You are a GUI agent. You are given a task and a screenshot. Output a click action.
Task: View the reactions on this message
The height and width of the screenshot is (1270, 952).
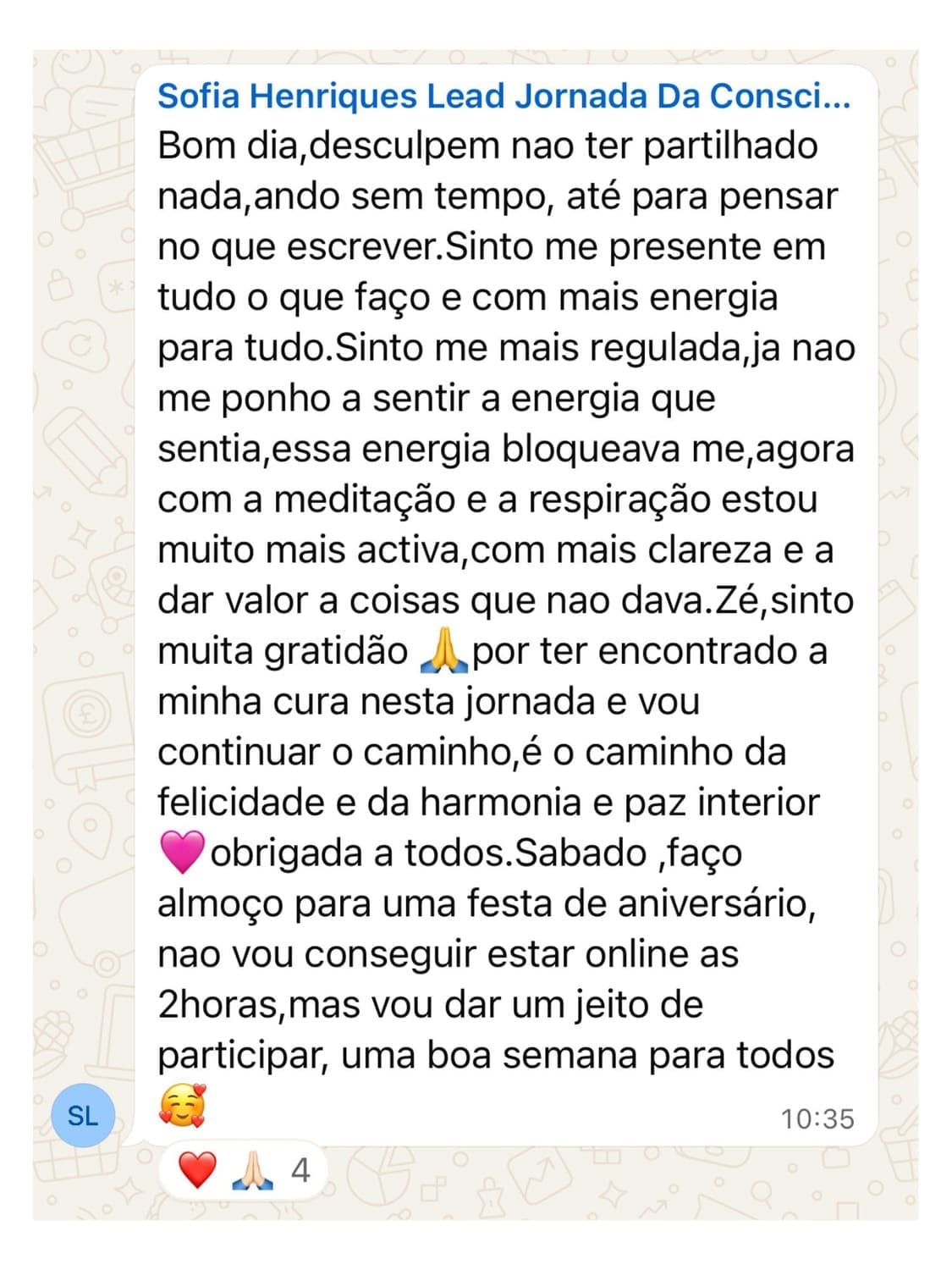pyautogui.click(x=243, y=1171)
